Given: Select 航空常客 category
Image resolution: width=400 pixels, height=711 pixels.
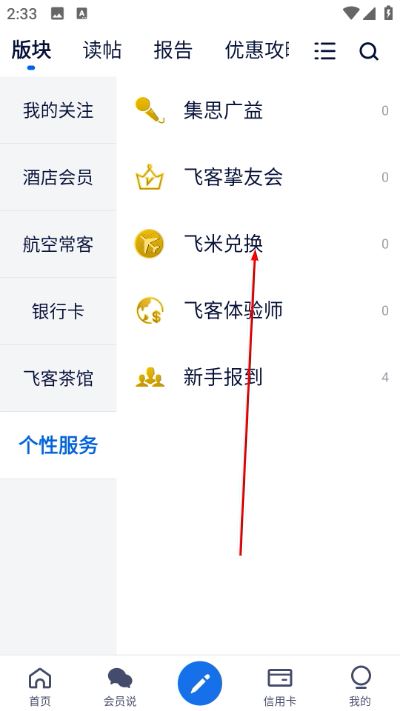Looking at the screenshot, I should pos(58,244).
